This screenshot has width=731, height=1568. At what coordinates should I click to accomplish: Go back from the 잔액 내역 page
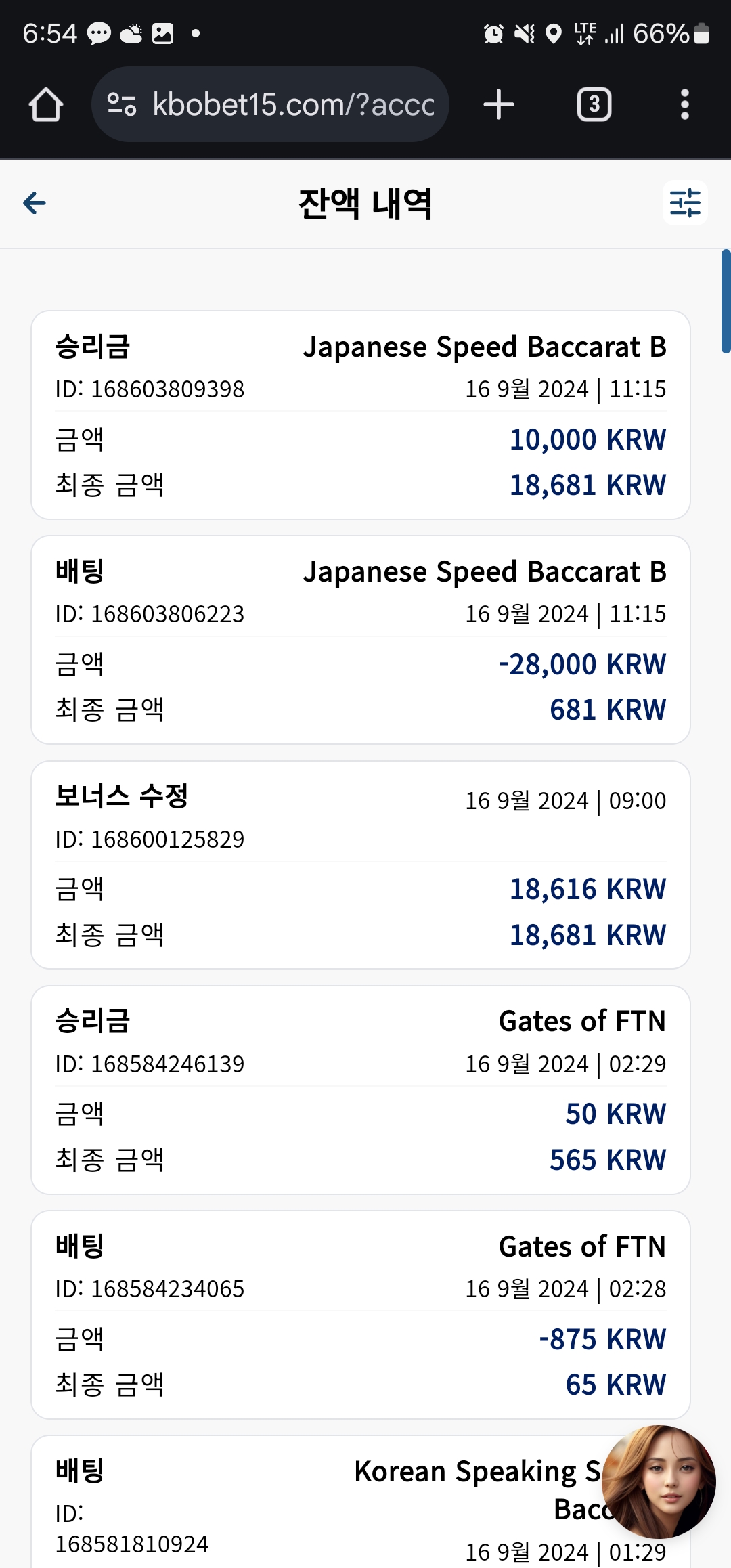(35, 202)
